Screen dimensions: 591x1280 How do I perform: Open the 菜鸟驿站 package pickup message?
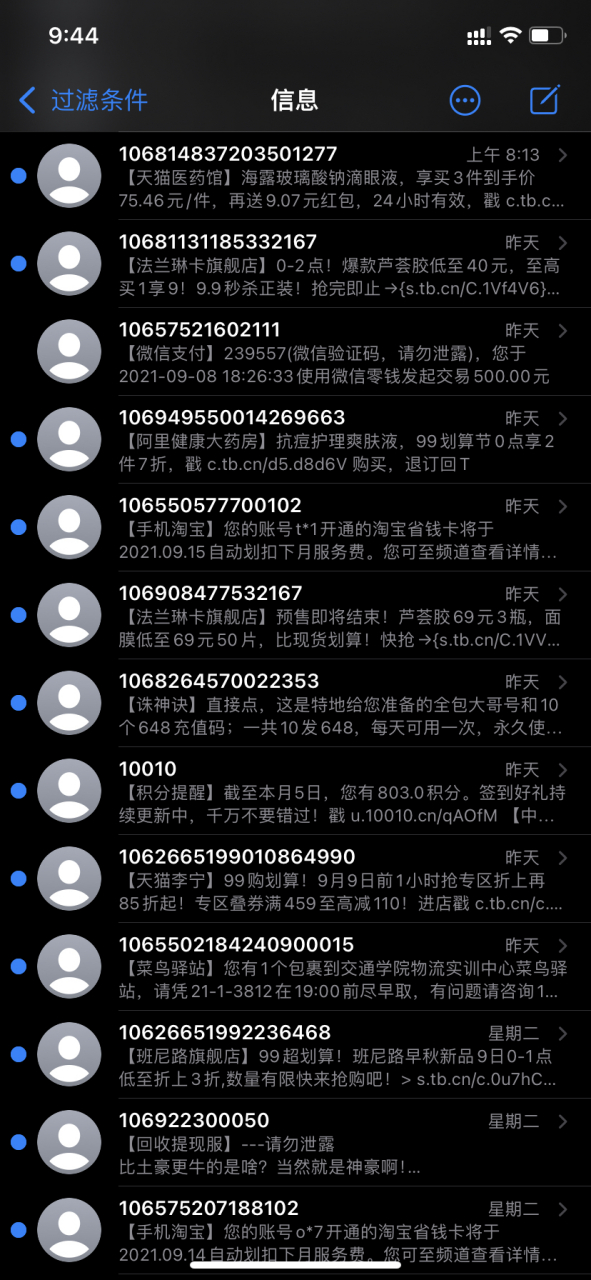click(295, 967)
